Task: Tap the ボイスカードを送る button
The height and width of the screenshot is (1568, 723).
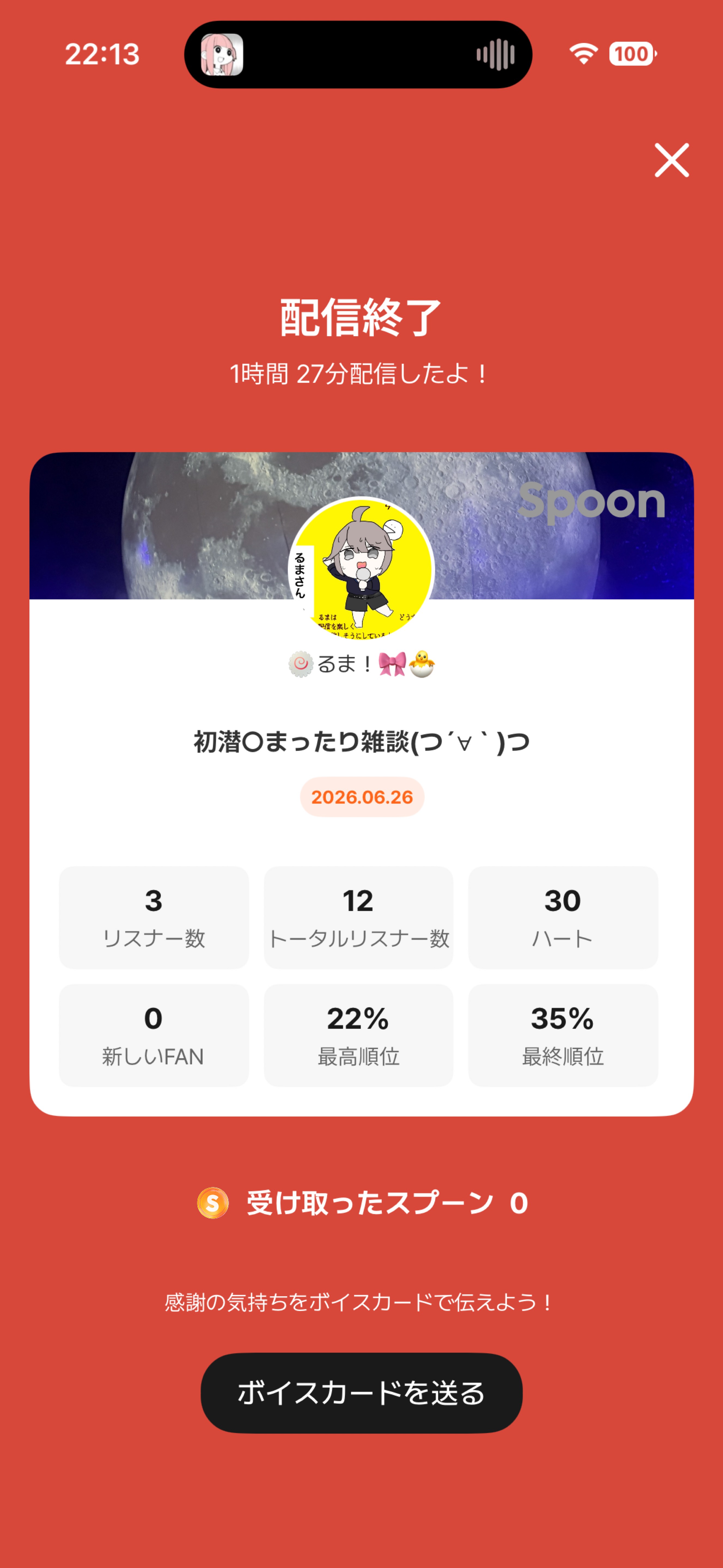Action: click(x=361, y=1393)
